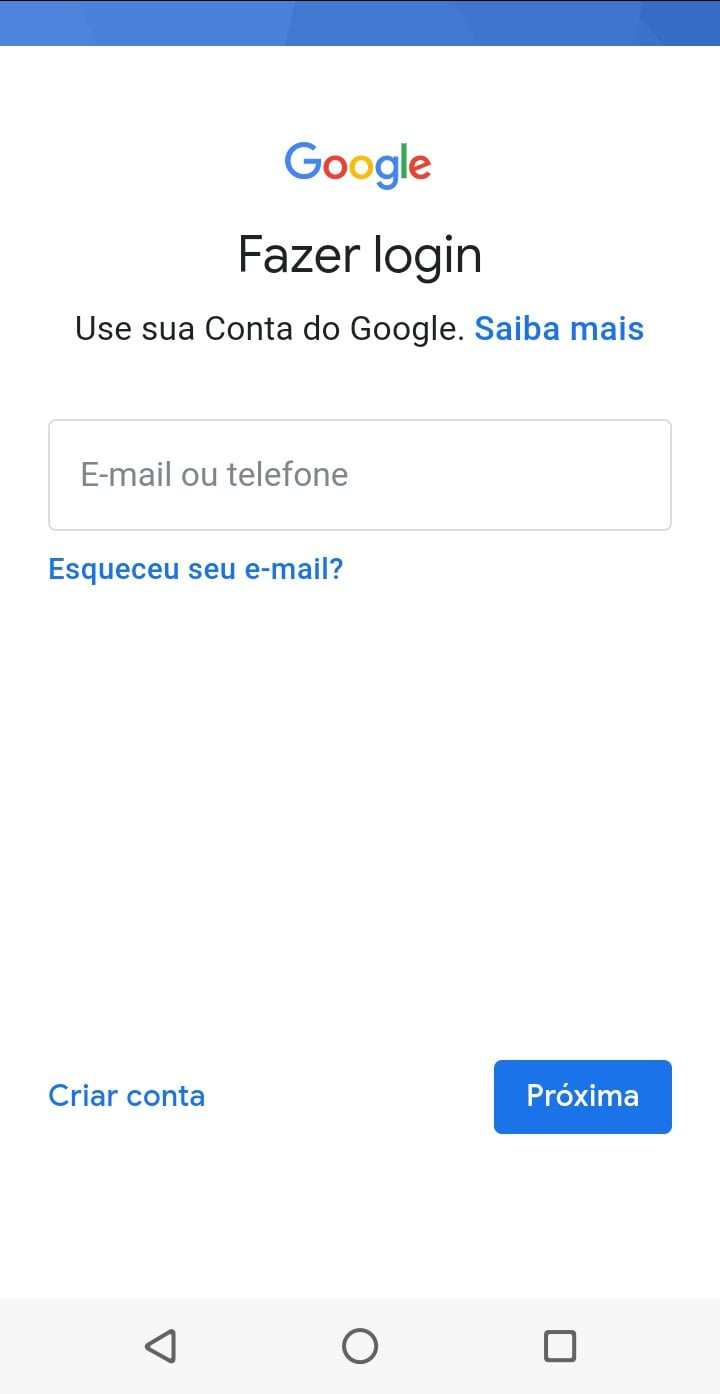Click the blue status bar at top

(x=360, y=22)
